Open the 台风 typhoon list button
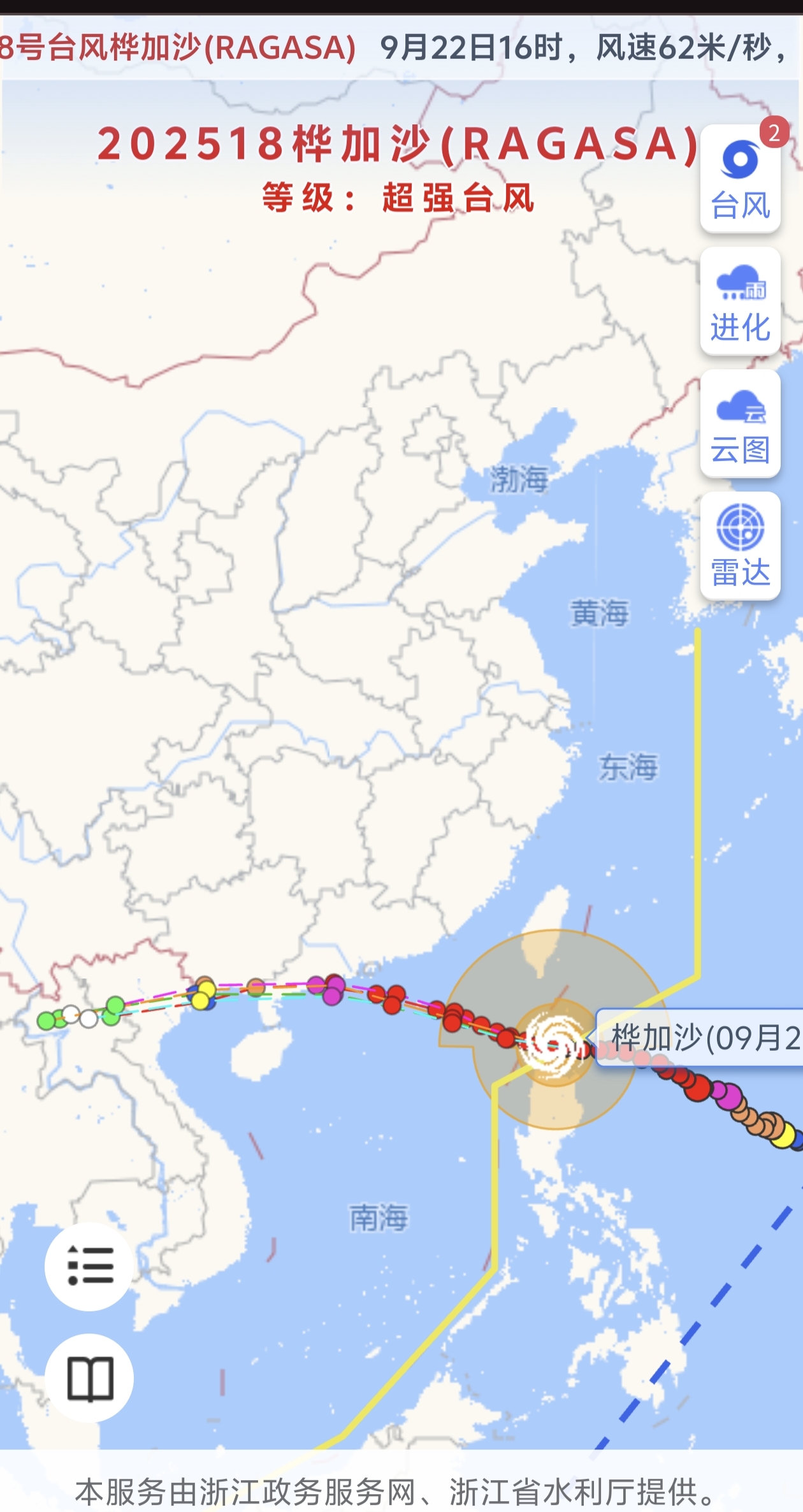The height and width of the screenshot is (1512, 803). tap(740, 178)
